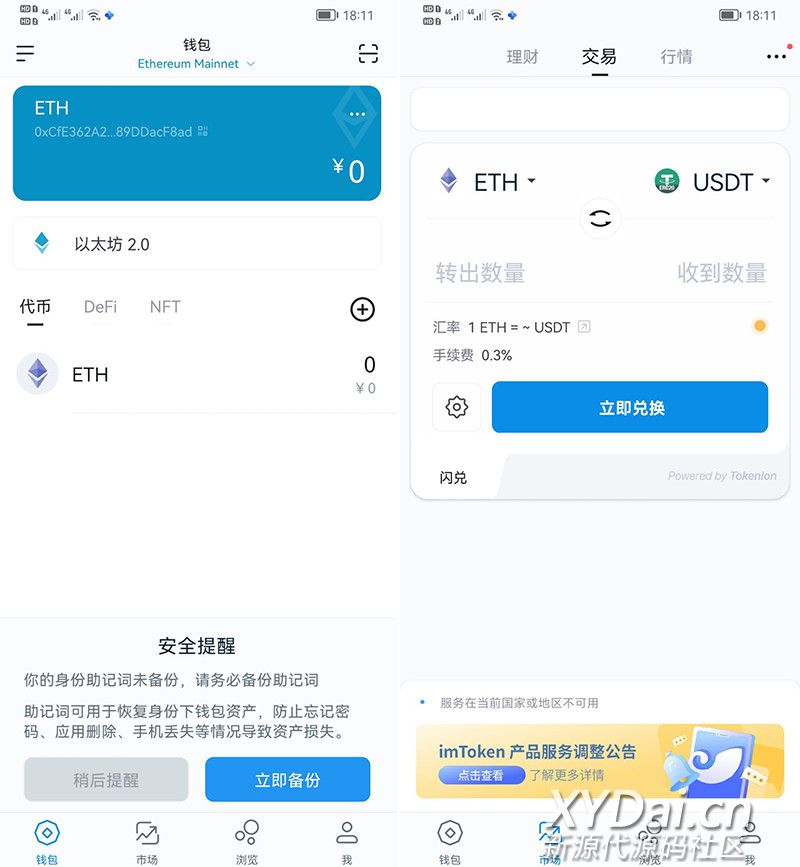
Task: Open the swap settings gear
Action: tap(457, 408)
